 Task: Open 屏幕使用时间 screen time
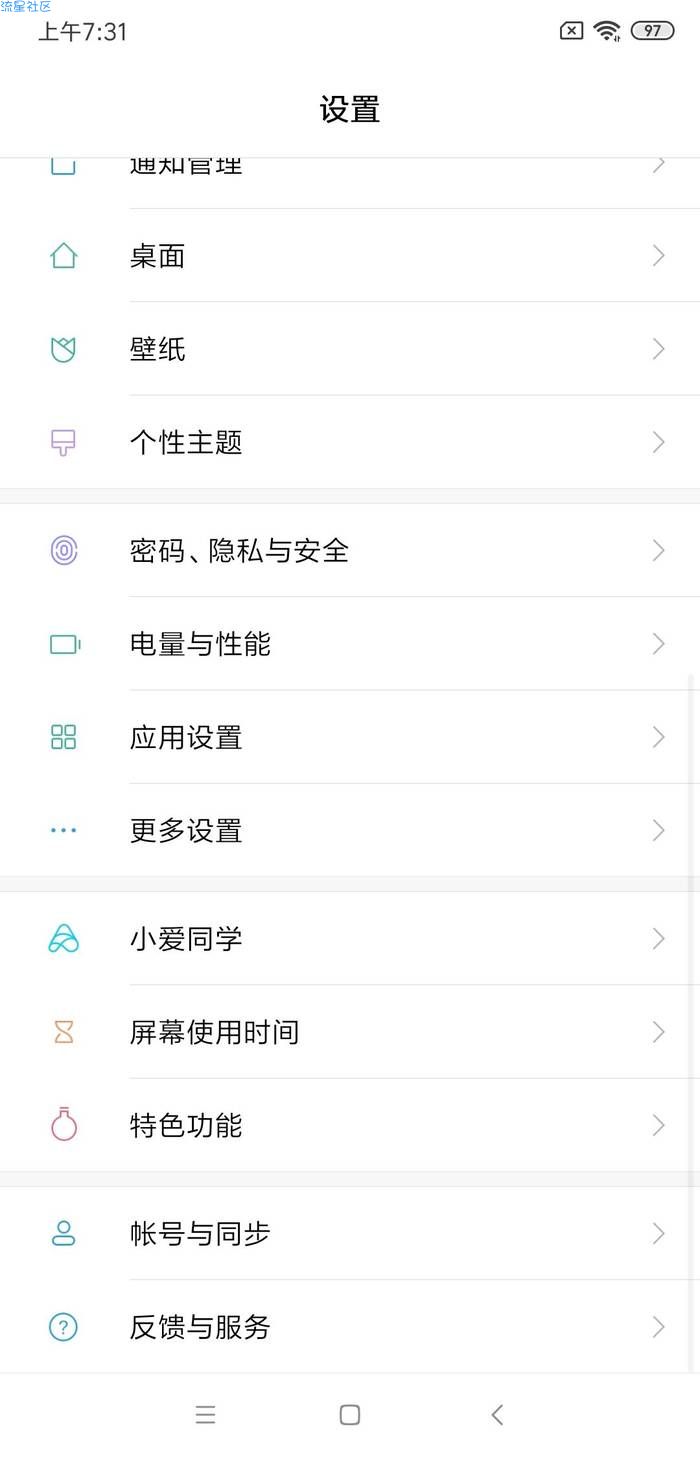(x=350, y=1032)
